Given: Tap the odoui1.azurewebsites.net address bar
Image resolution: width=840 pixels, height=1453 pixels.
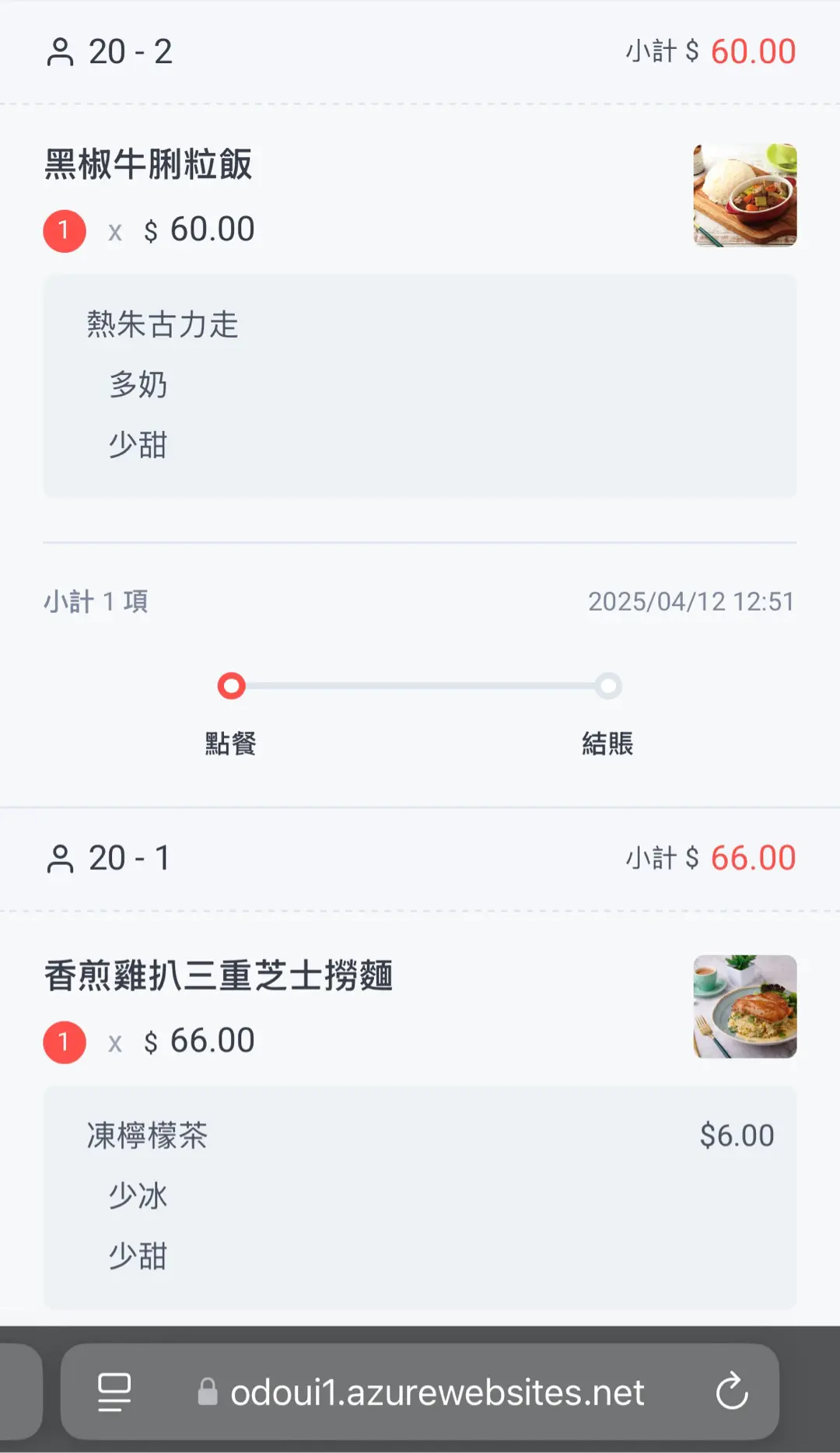Looking at the screenshot, I should click(x=436, y=1392).
